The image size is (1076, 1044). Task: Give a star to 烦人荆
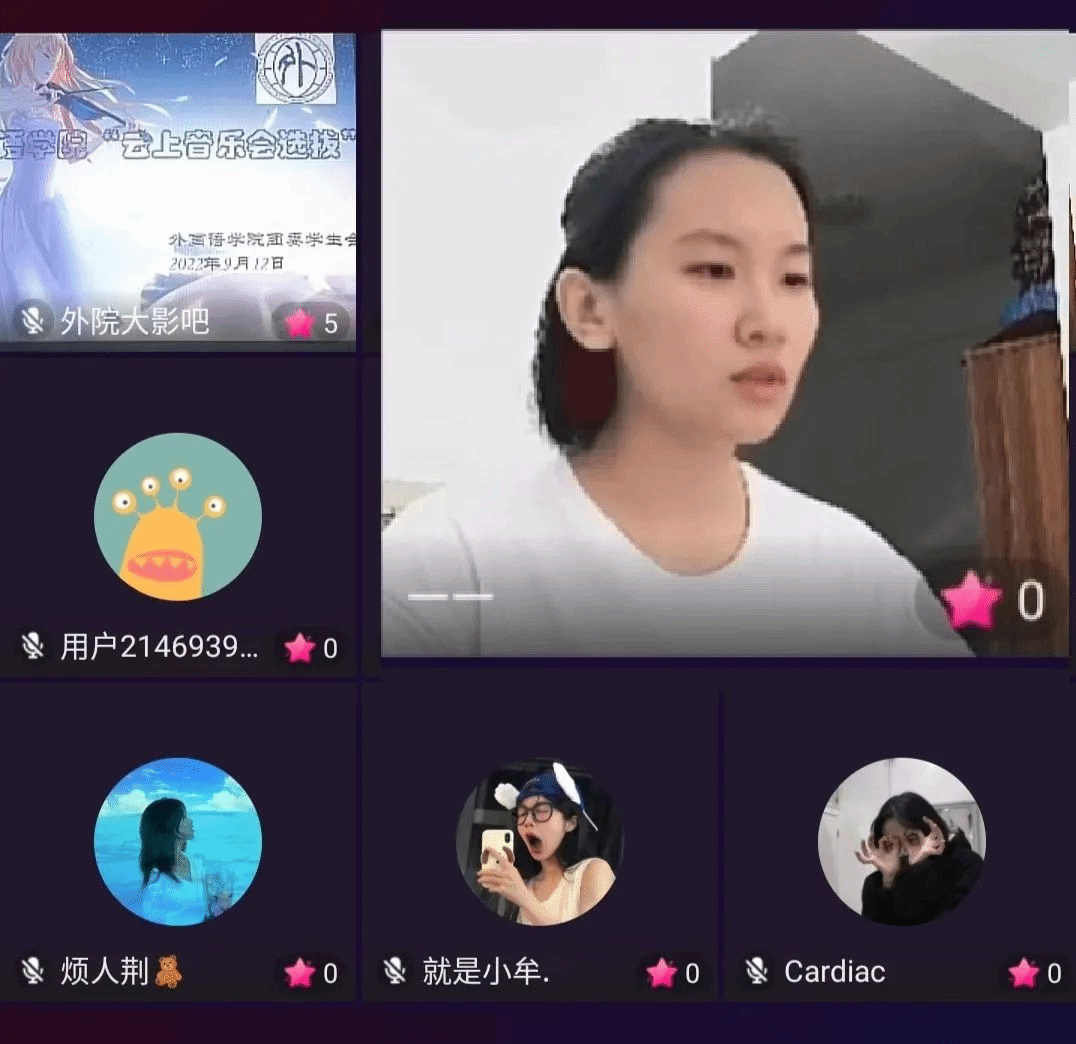tap(300, 972)
